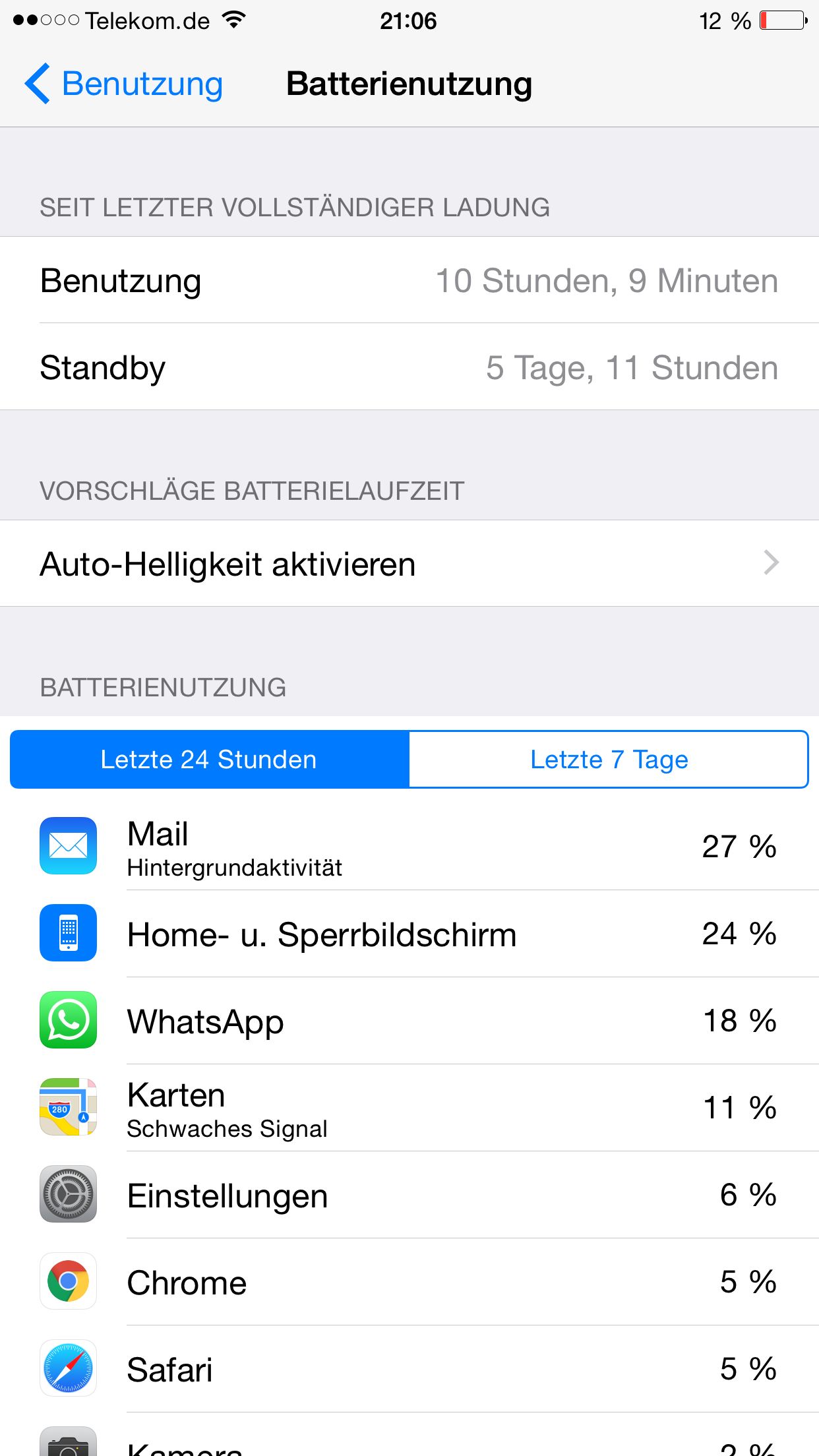Open Auto-Helligkeit aktivieren suggestion
Viewport: 819px width, 1456px height.
(x=409, y=564)
